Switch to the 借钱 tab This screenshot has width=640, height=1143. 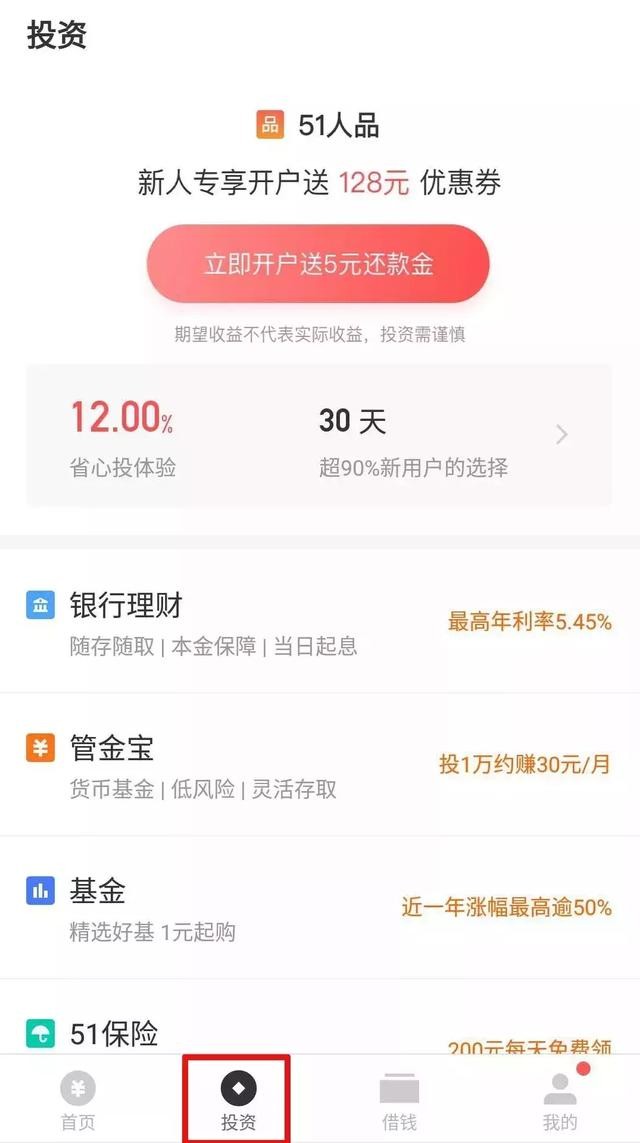point(399,1100)
